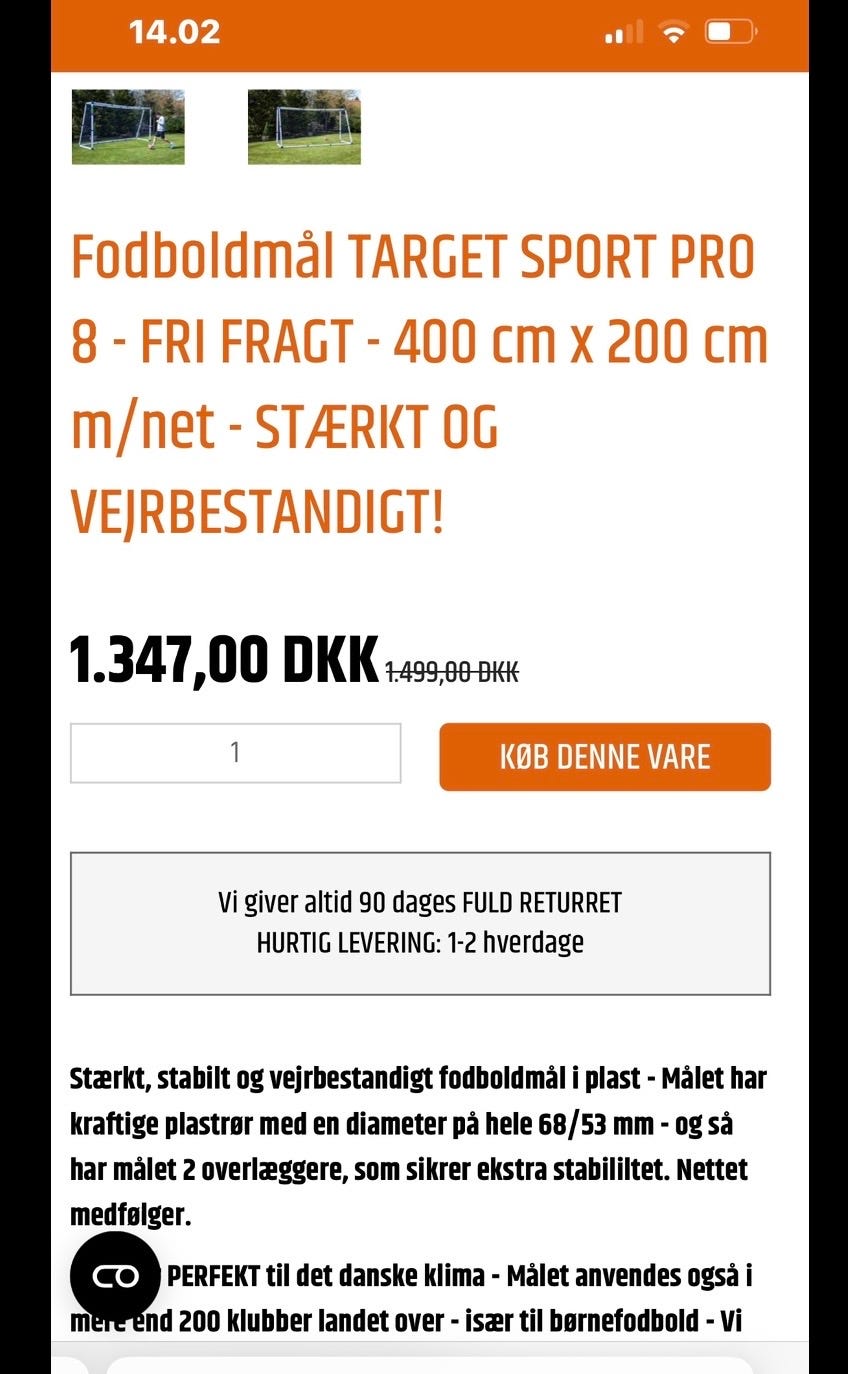Image resolution: width=848 pixels, height=1374 pixels.
Task: Tap the quantity field showing 1
Action: tap(235, 753)
